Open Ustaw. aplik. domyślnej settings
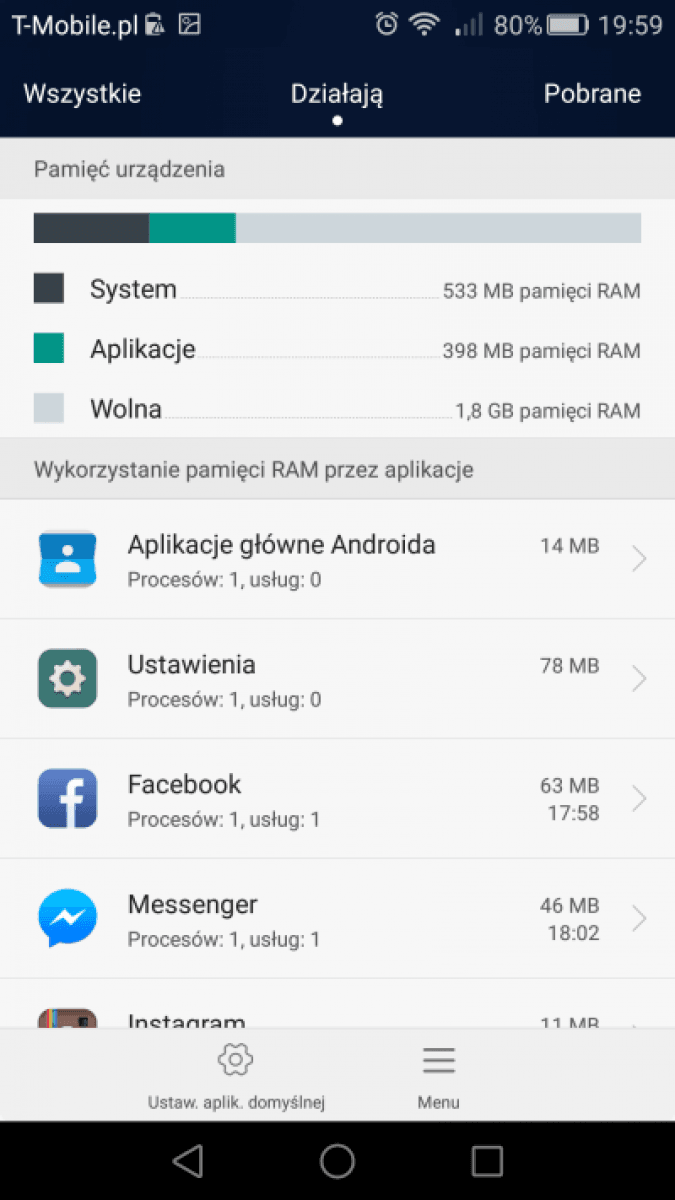675x1200 pixels. point(236,1077)
